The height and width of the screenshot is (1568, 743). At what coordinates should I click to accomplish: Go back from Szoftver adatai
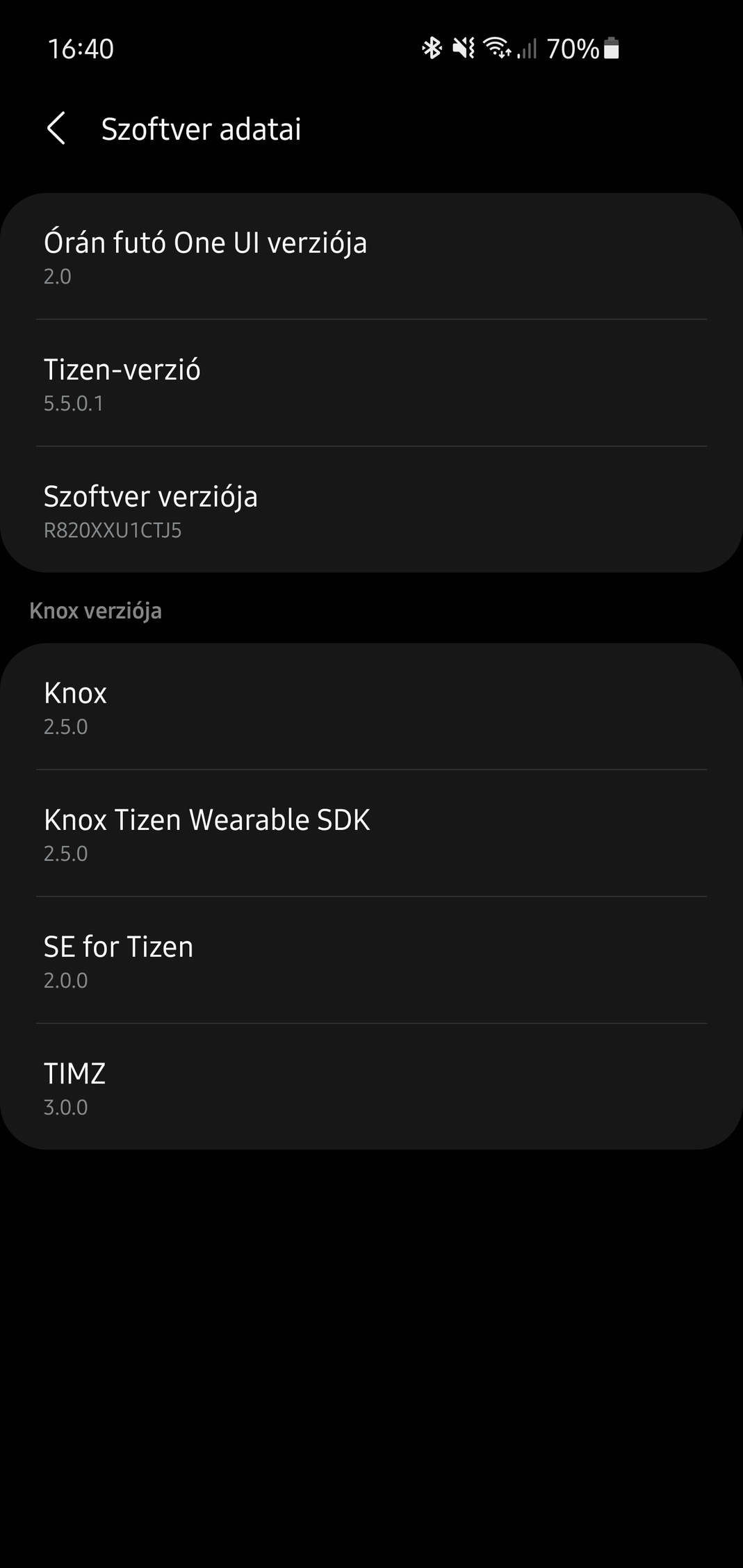click(x=56, y=129)
